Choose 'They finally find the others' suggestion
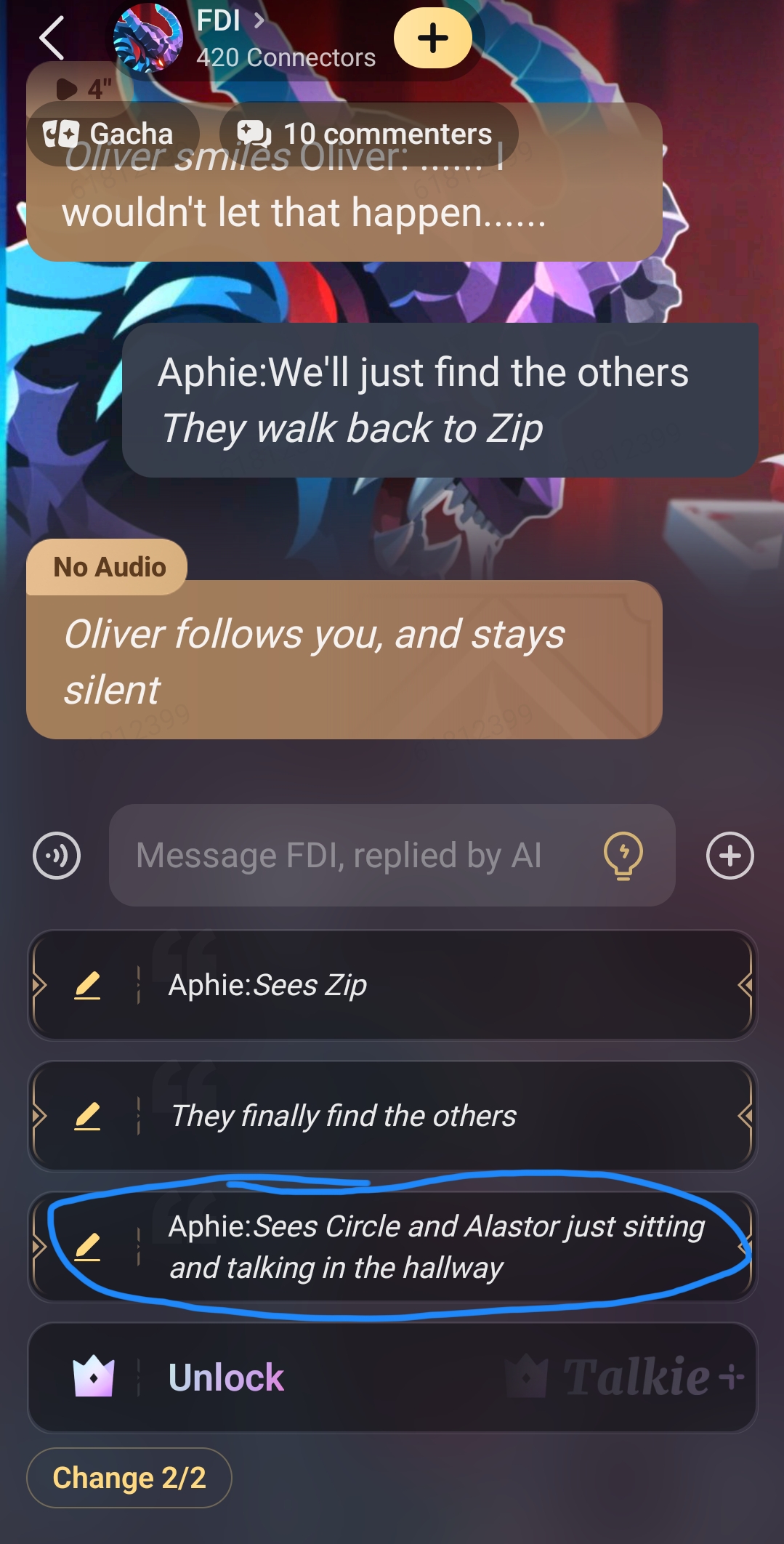Image resolution: width=784 pixels, height=1544 pixels. click(x=436, y=1117)
